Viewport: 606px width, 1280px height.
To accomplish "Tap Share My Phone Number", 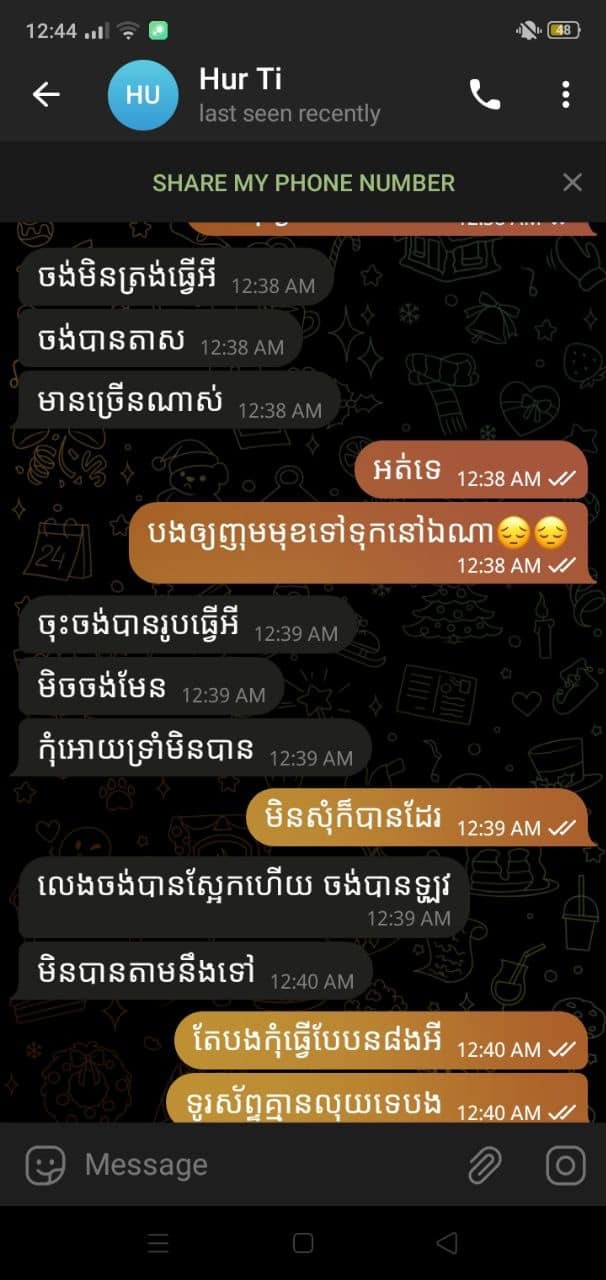I will point(303,183).
